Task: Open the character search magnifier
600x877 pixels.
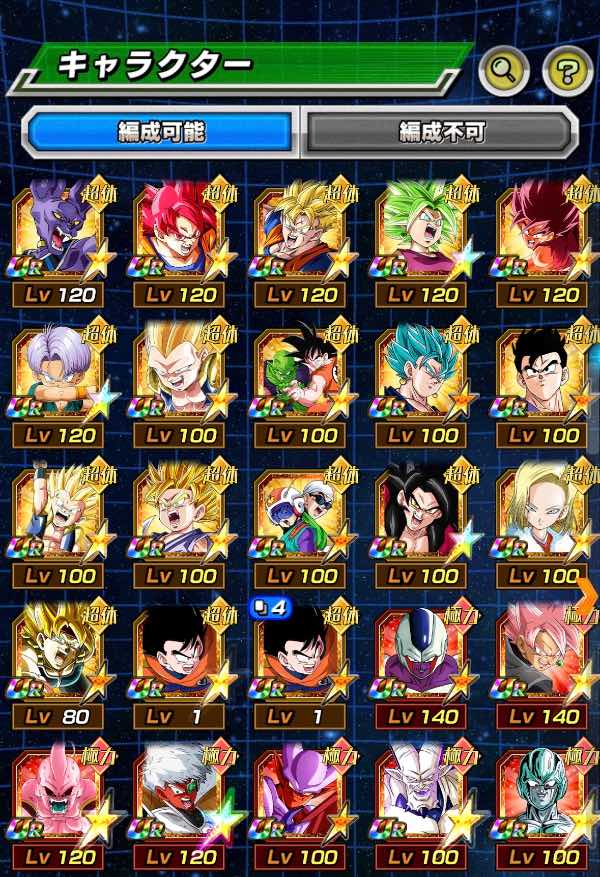Action: click(503, 69)
